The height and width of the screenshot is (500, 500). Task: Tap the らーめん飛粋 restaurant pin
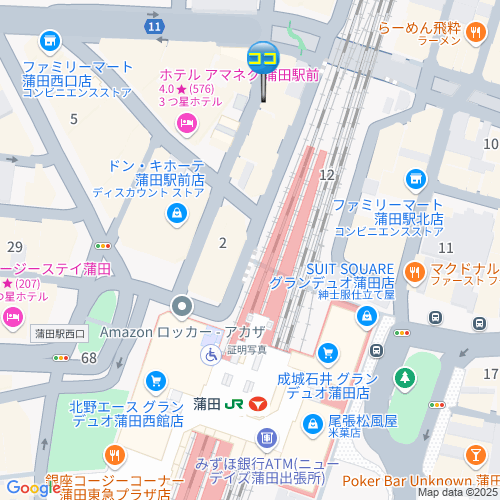pyautogui.click(x=476, y=33)
